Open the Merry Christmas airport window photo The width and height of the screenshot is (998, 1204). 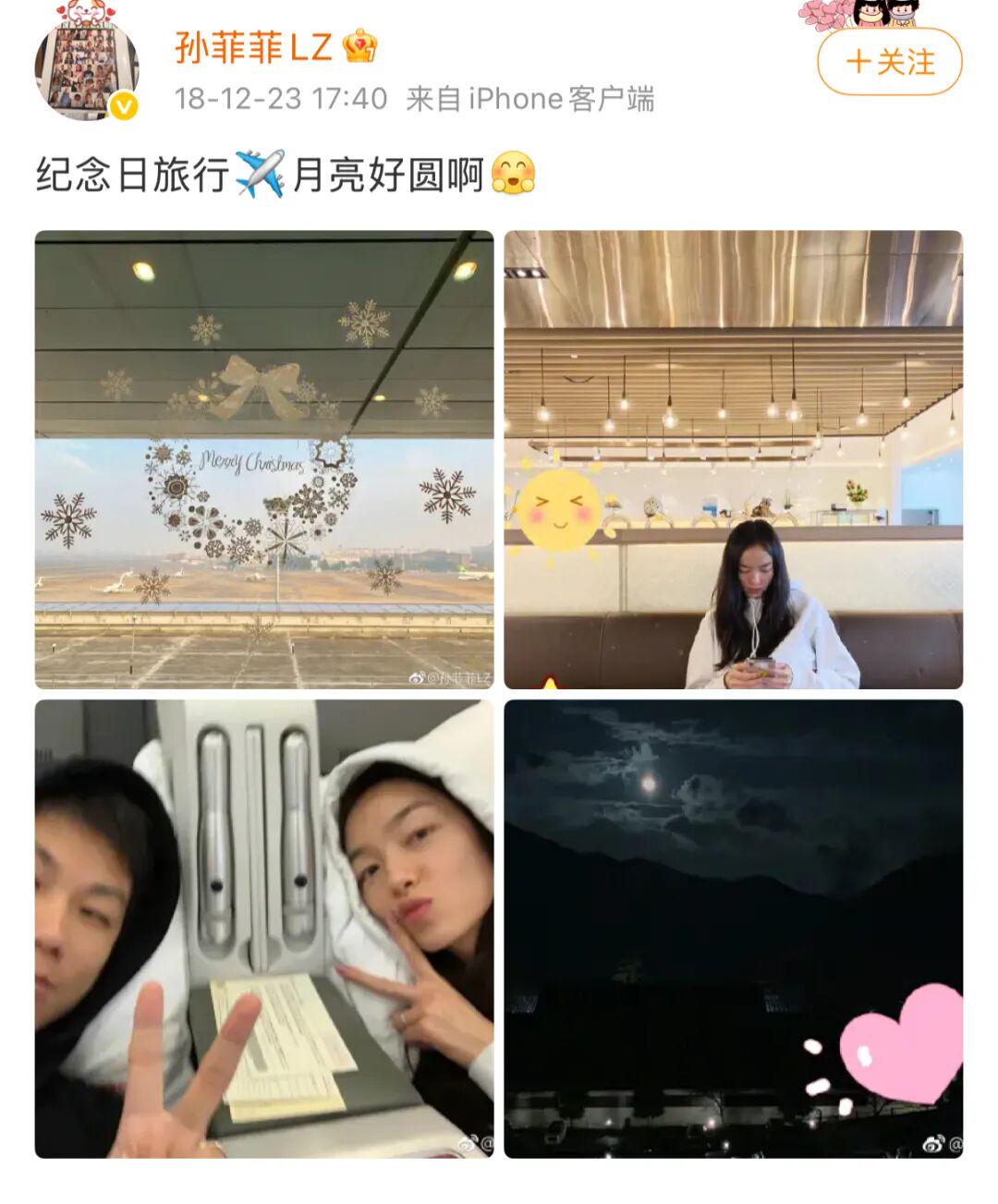click(264, 459)
